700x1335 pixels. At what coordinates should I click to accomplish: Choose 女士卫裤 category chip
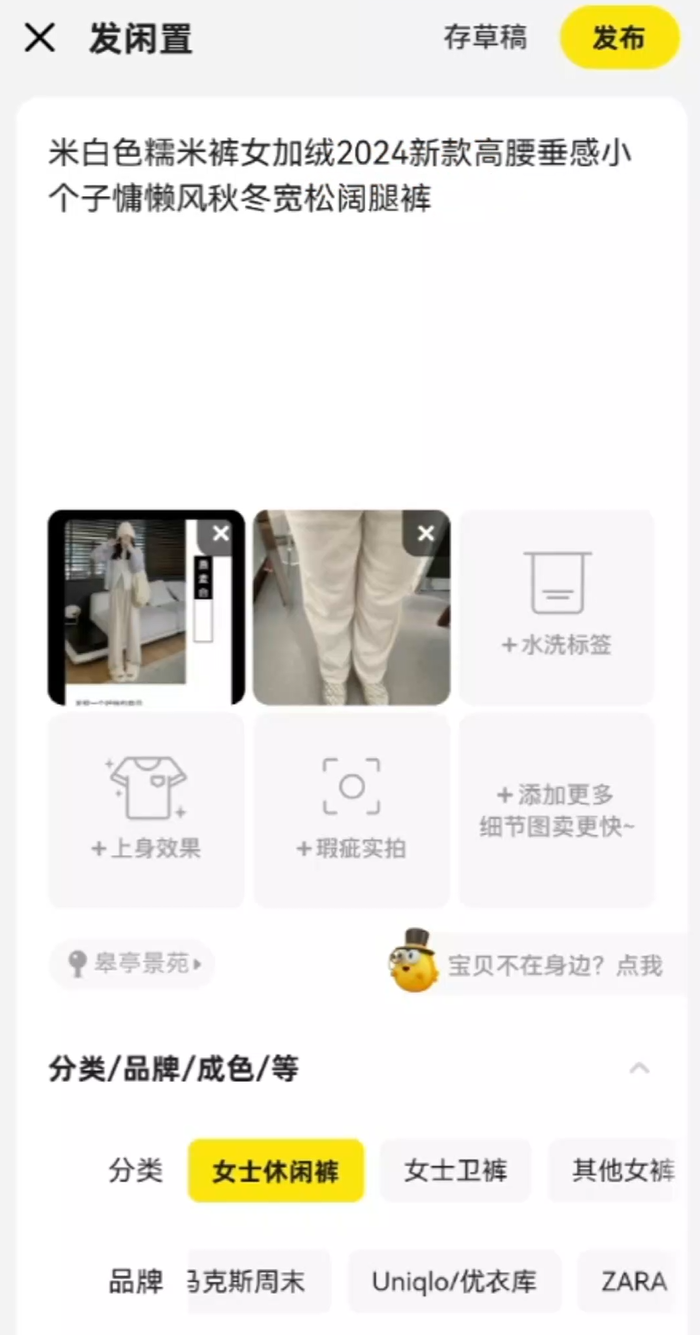[455, 1171]
